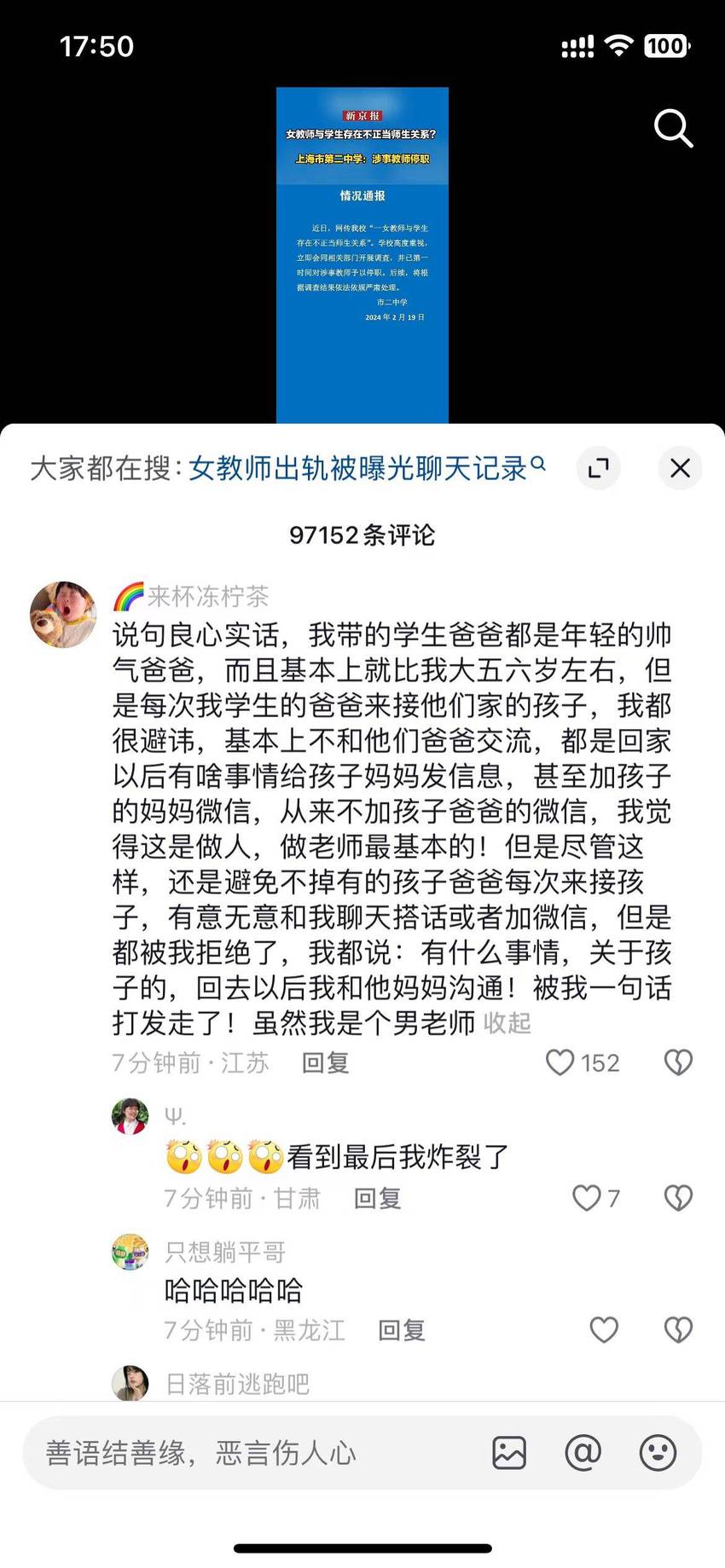Open 只想躺平哥's profile avatar

130,1253
